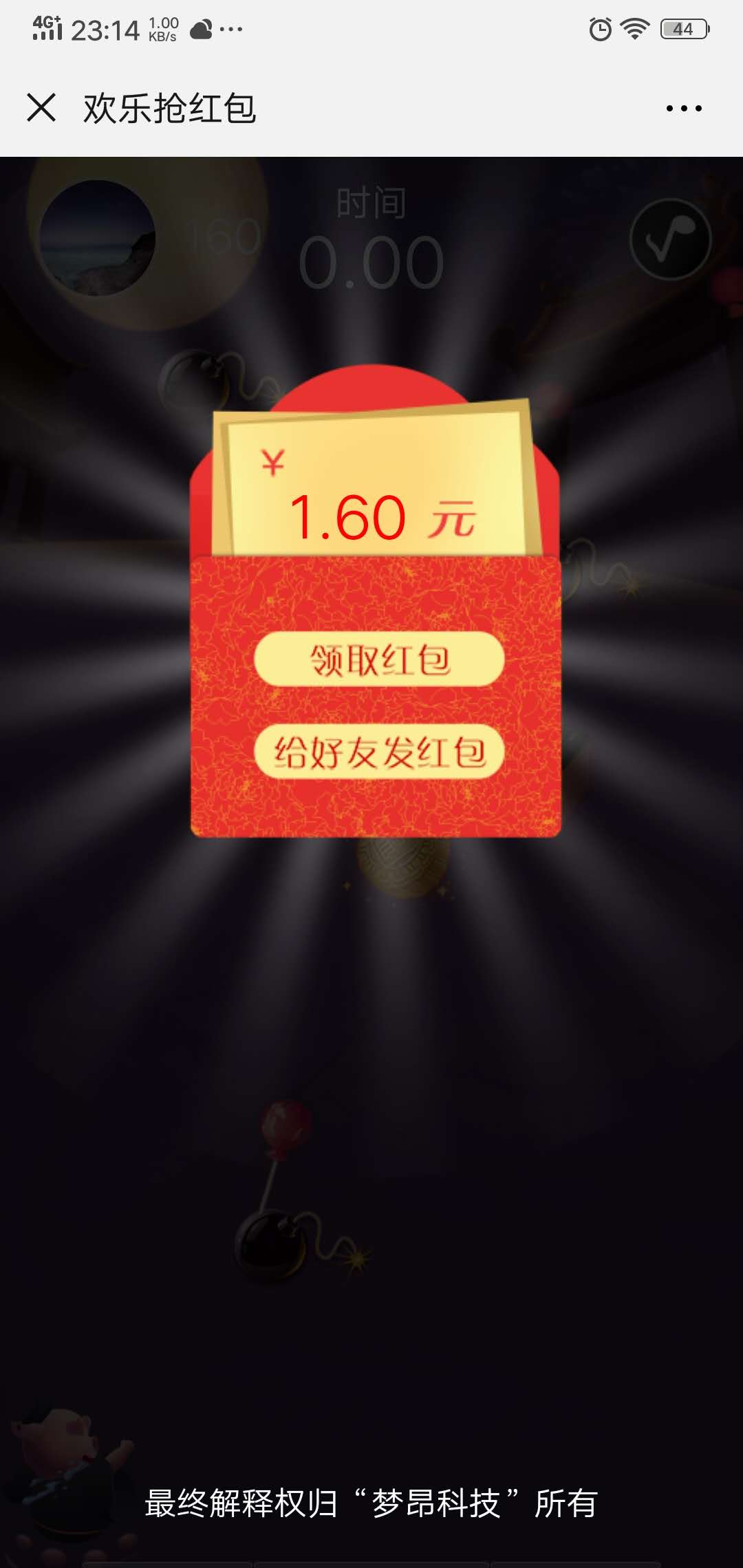Tap 领取红包 to claim the red packet

[x=379, y=660]
